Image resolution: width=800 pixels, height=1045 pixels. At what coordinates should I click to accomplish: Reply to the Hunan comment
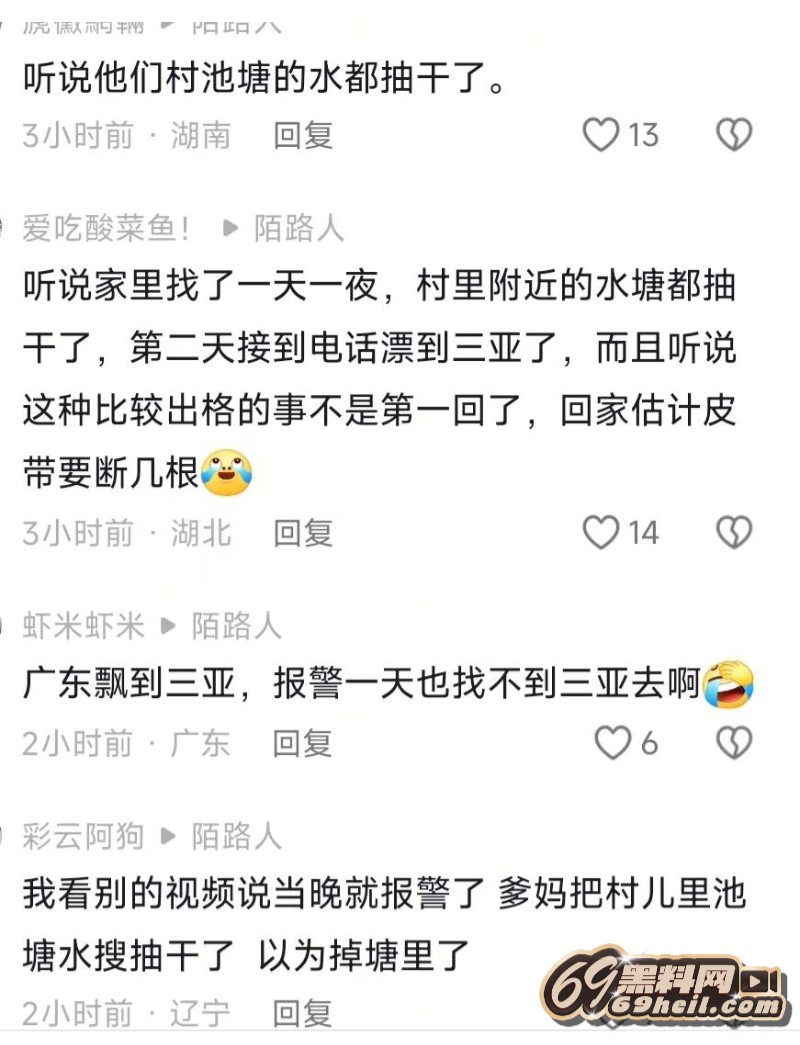click(303, 135)
